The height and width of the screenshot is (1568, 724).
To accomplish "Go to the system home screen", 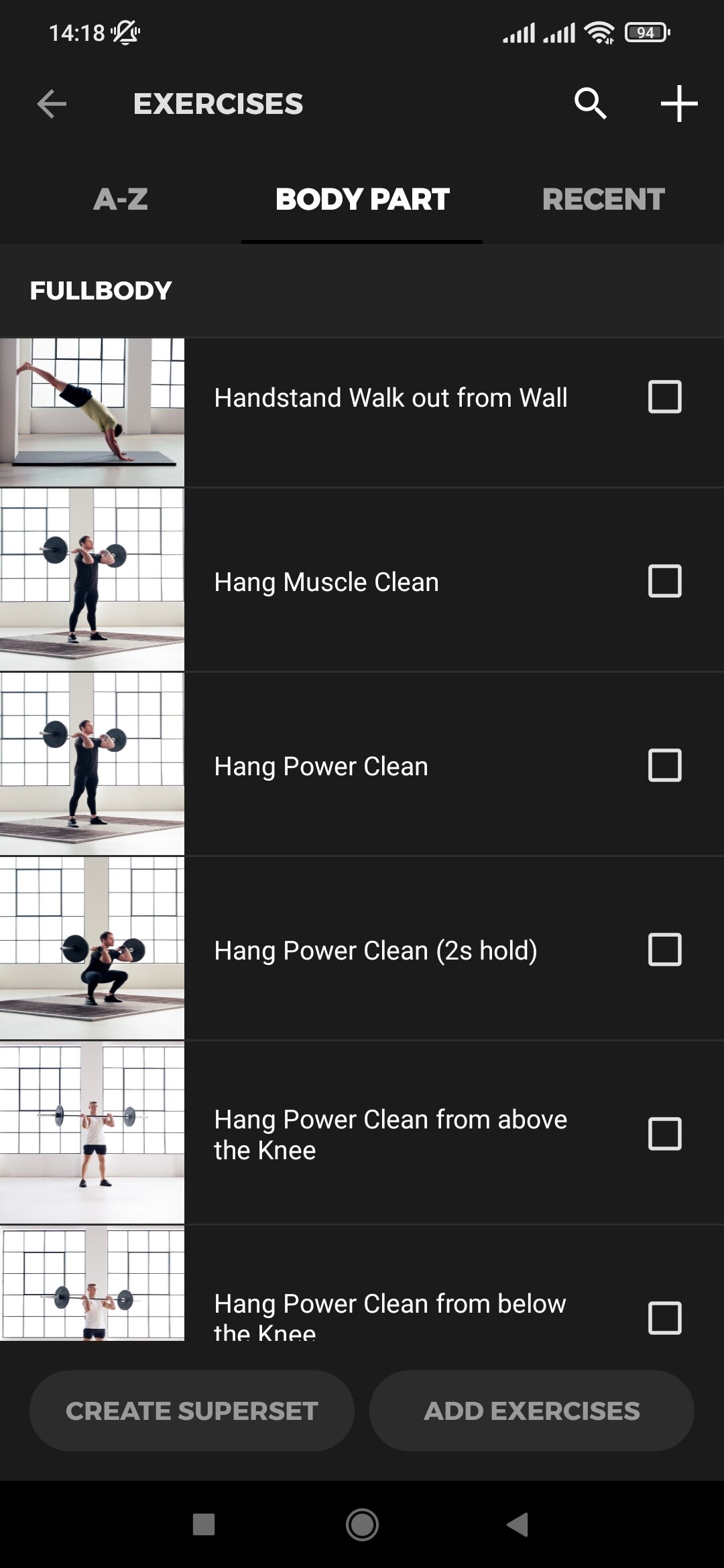I will (x=362, y=1525).
